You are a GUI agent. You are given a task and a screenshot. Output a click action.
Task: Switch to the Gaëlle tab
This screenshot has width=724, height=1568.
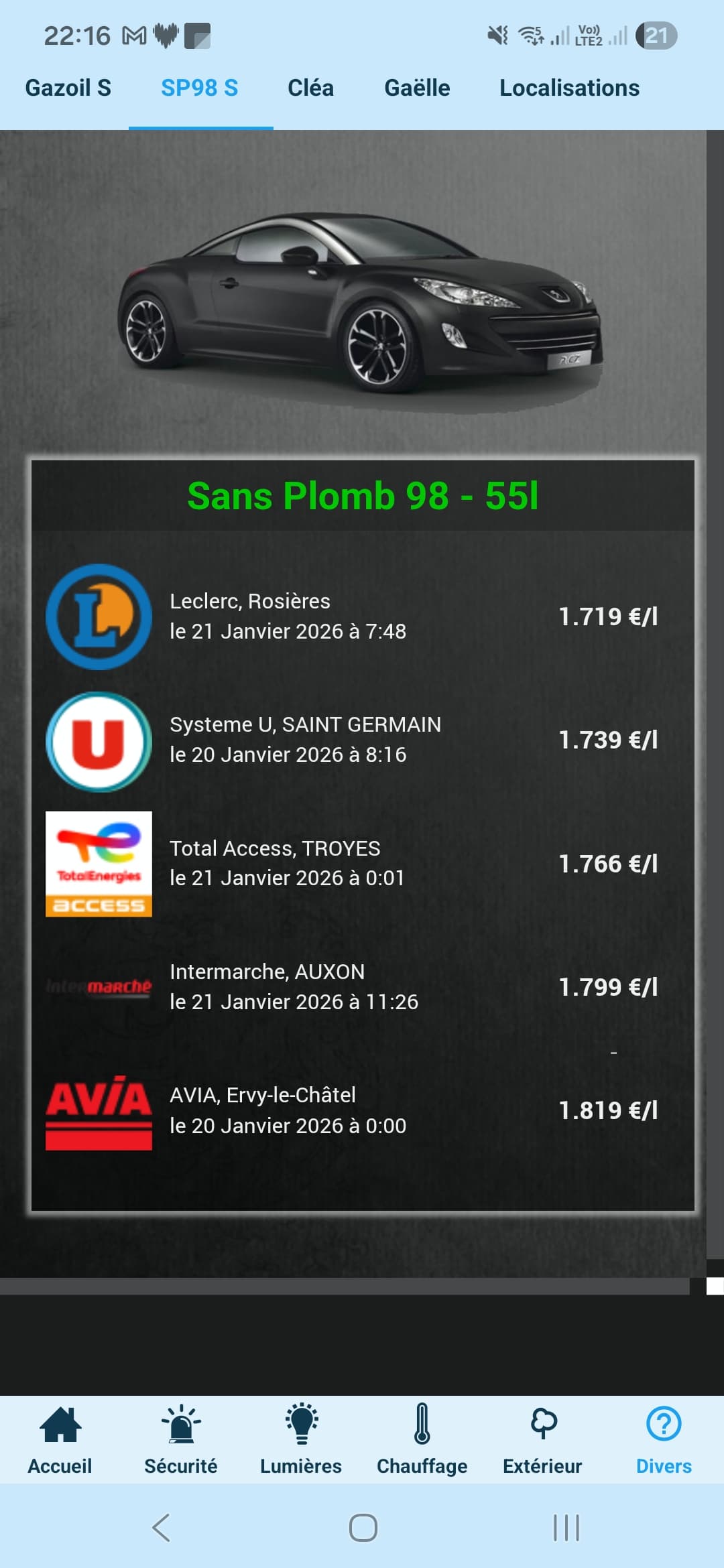coord(417,88)
